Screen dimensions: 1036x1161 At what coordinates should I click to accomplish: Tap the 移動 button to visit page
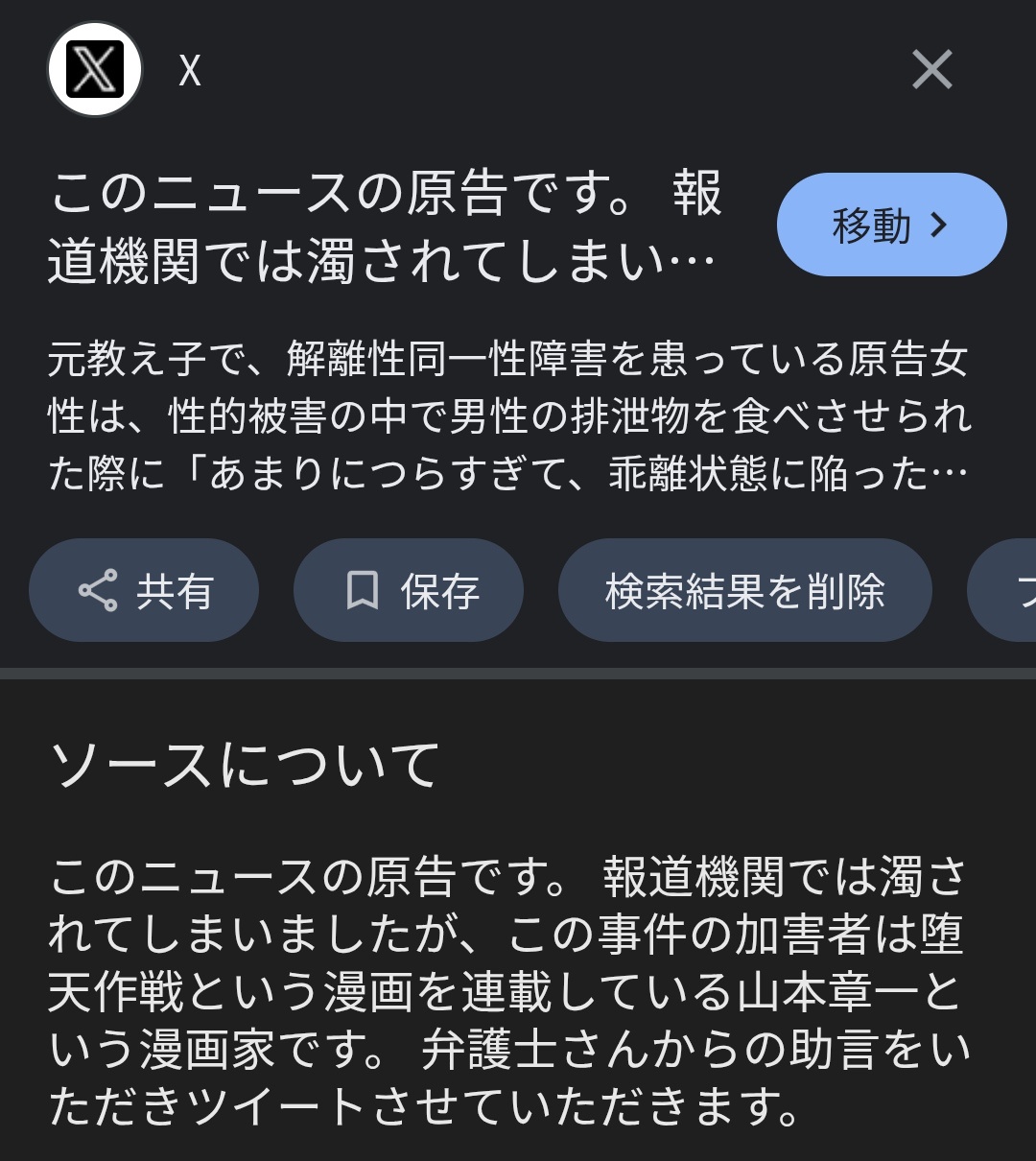[891, 225]
